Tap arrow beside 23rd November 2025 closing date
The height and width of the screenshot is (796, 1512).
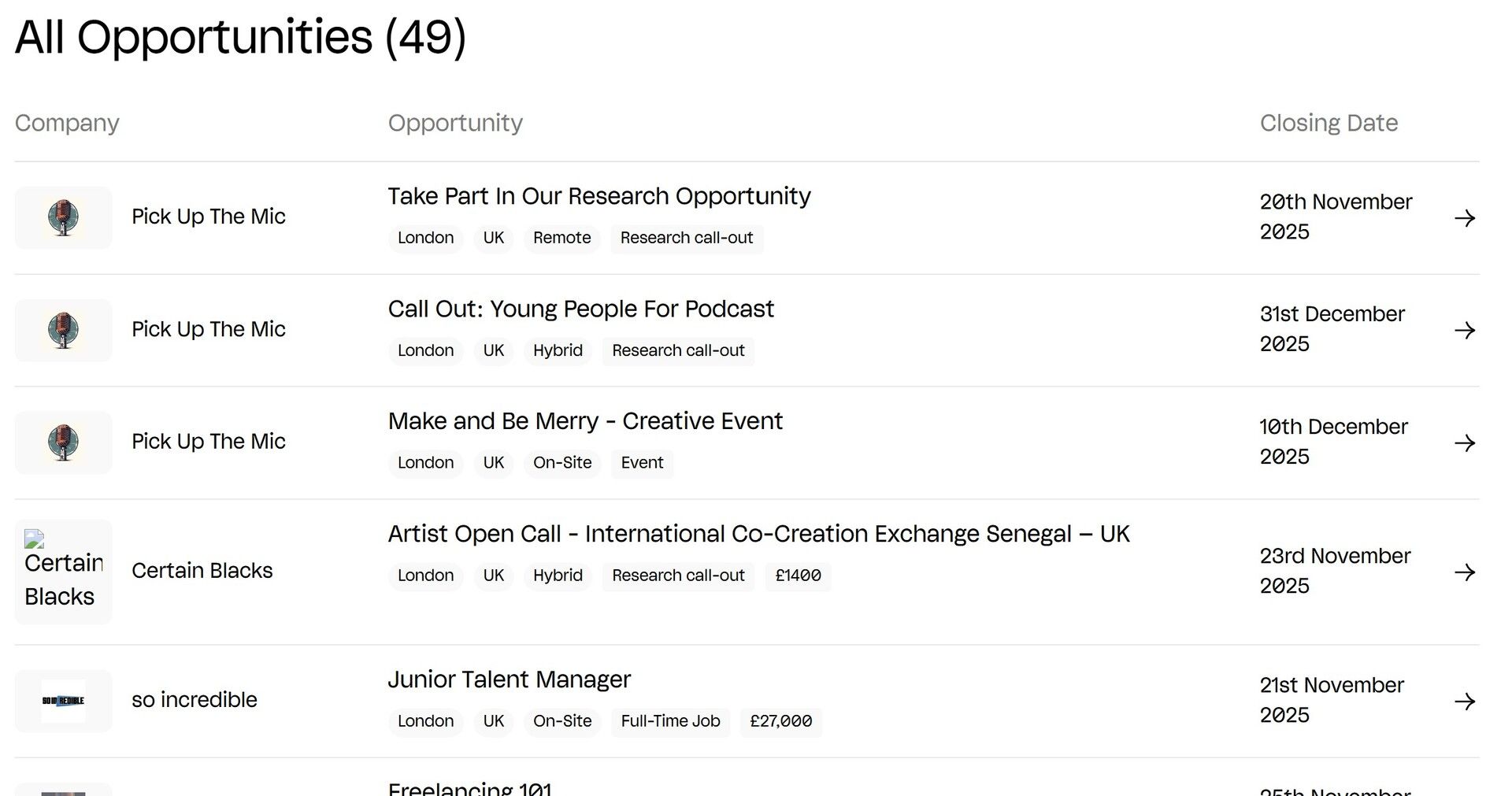coord(1465,572)
